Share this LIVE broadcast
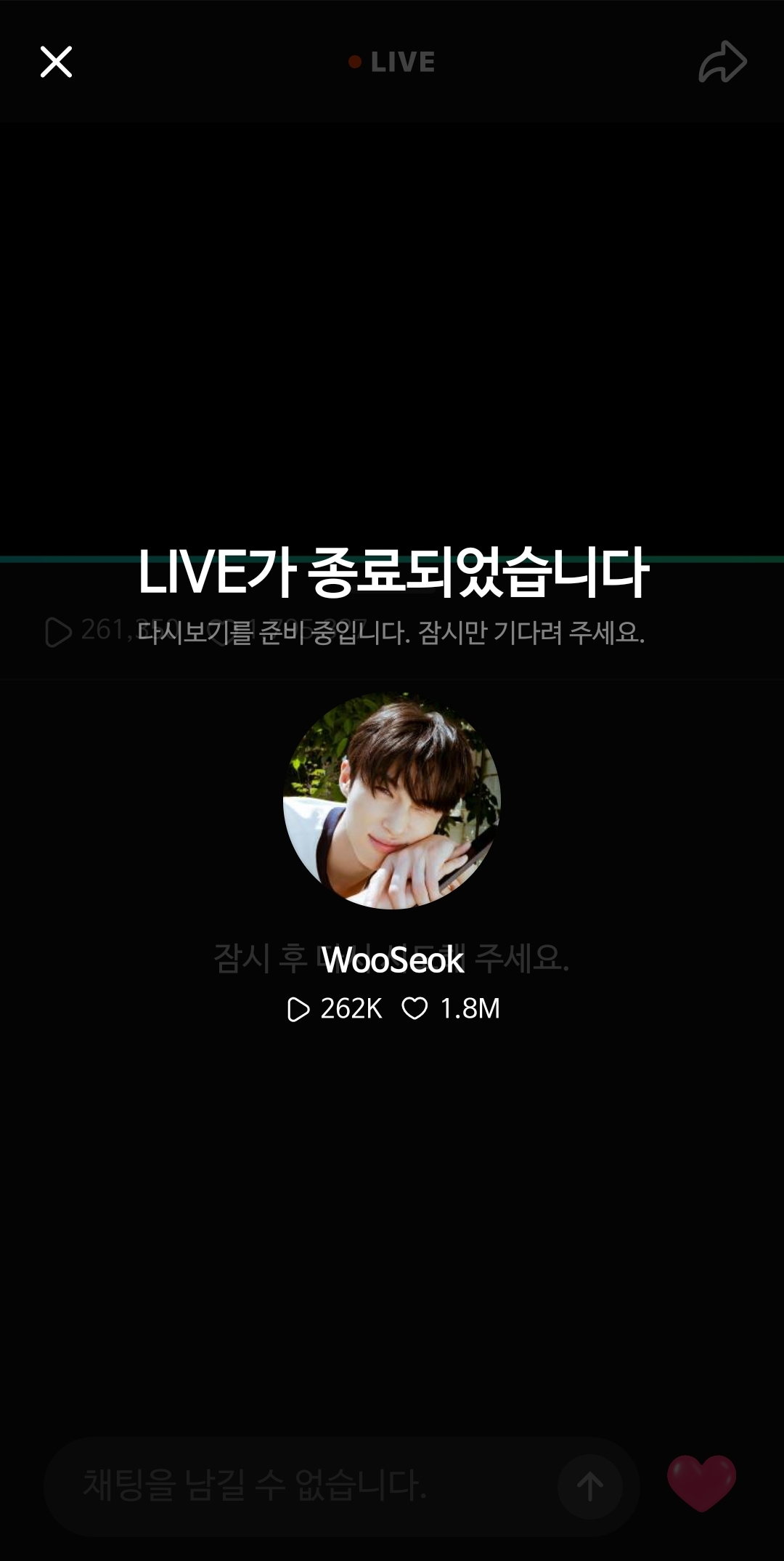This screenshot has width=784, height=1561. [x=722, y=62]
